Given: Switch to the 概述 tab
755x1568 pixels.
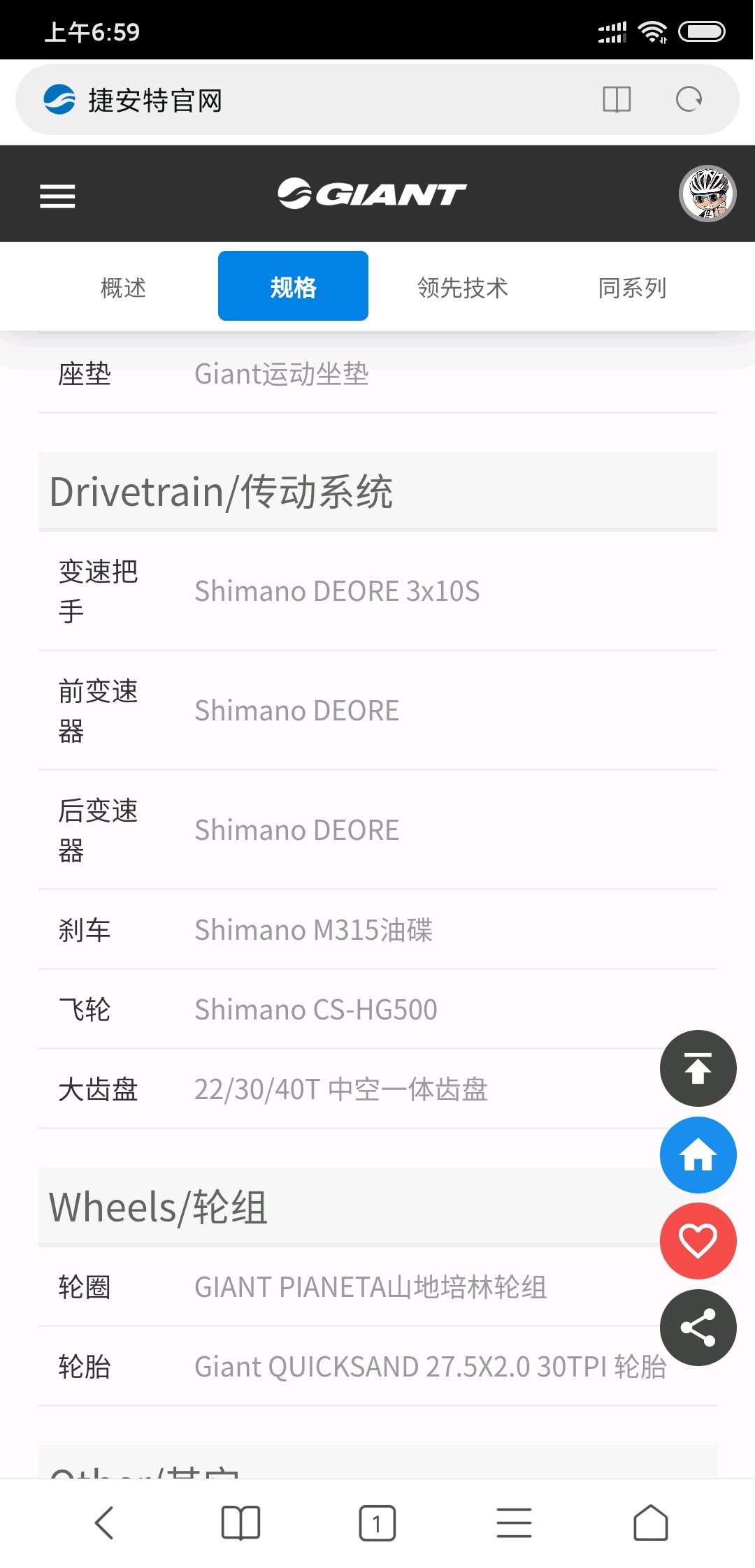Looking at the screenshot, I should pyautogui.click(x=123, y=287).
